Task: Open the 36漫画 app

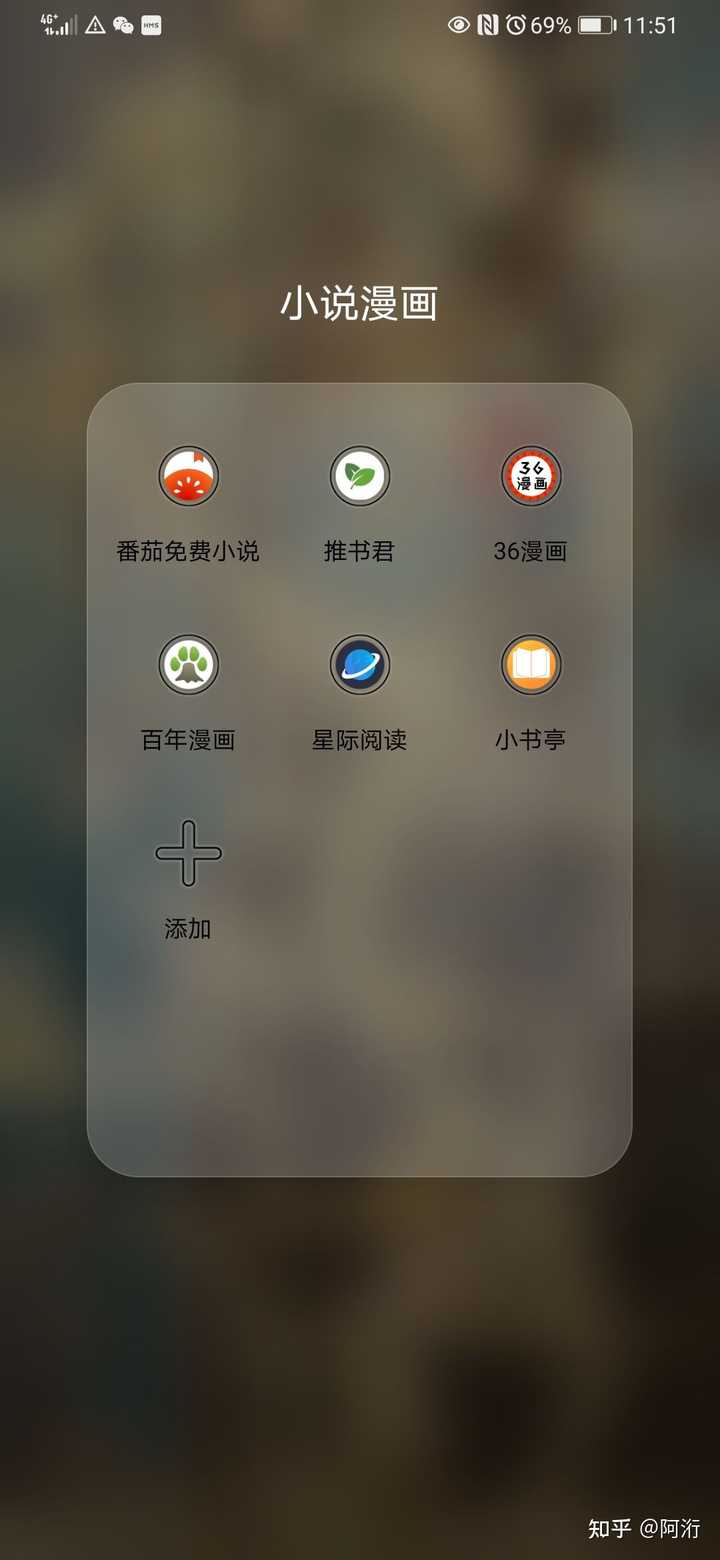Action: (531, 476)
